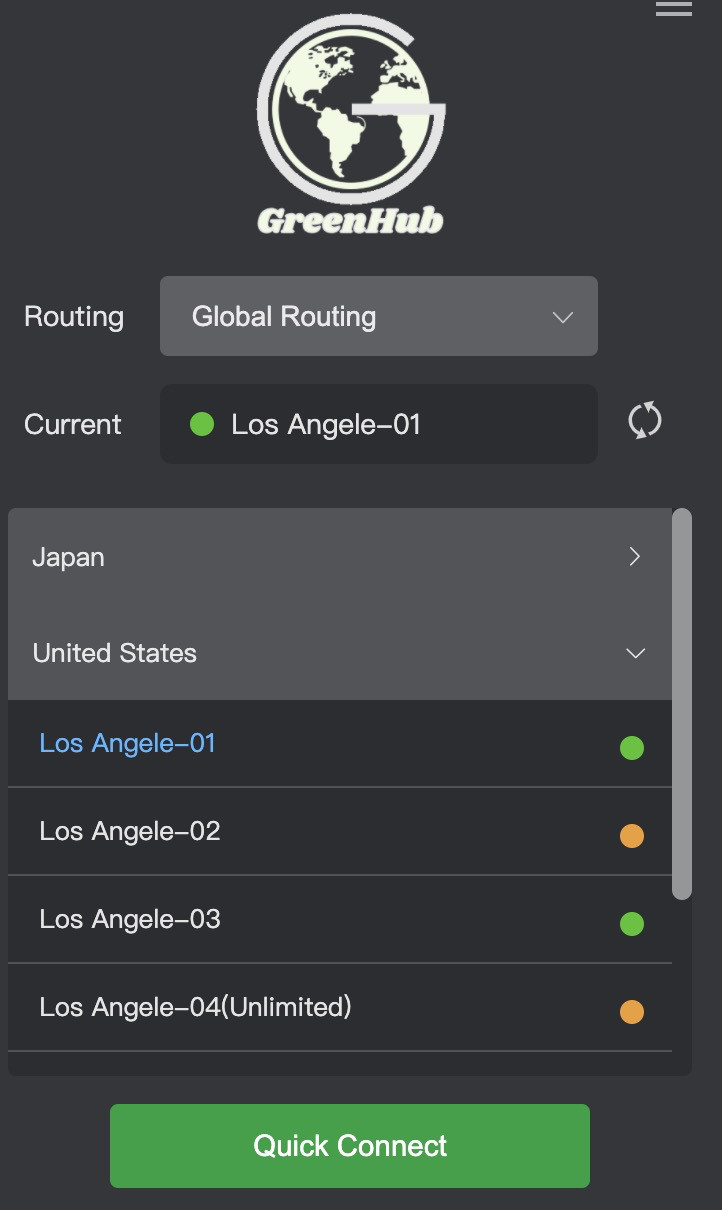The height and width of the screenshot is (1210, 722).
Task: Select the Los Angele-02 server
Action: [x=128, y=831]
